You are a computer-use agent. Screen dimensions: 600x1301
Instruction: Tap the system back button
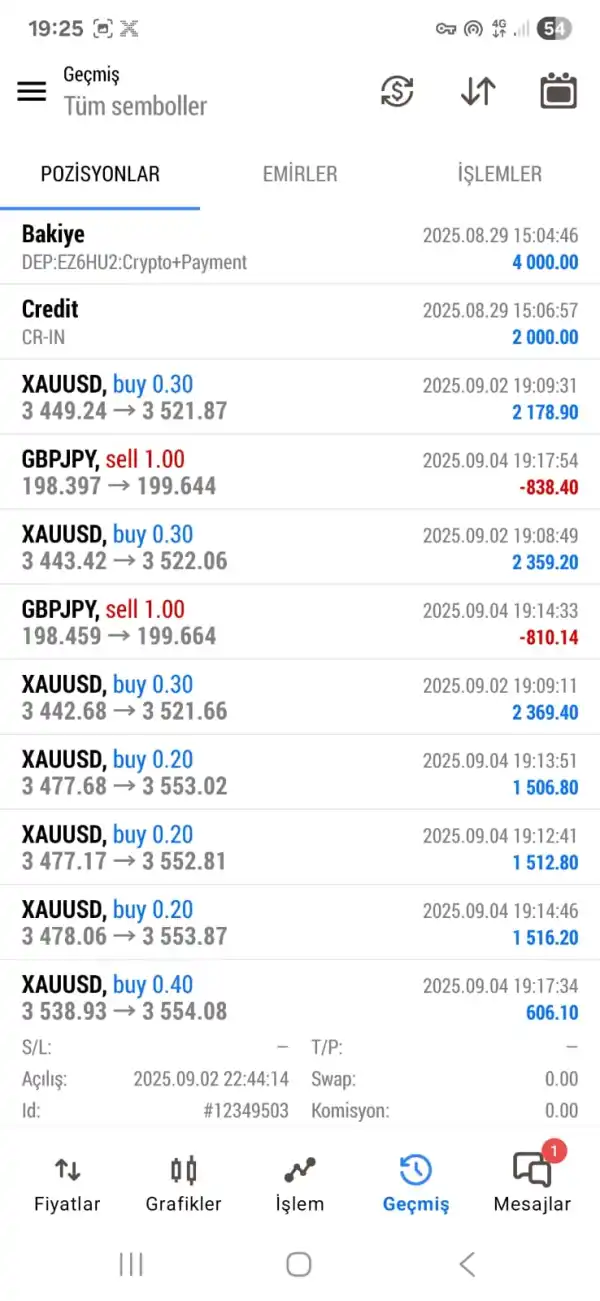[467, 1264]
